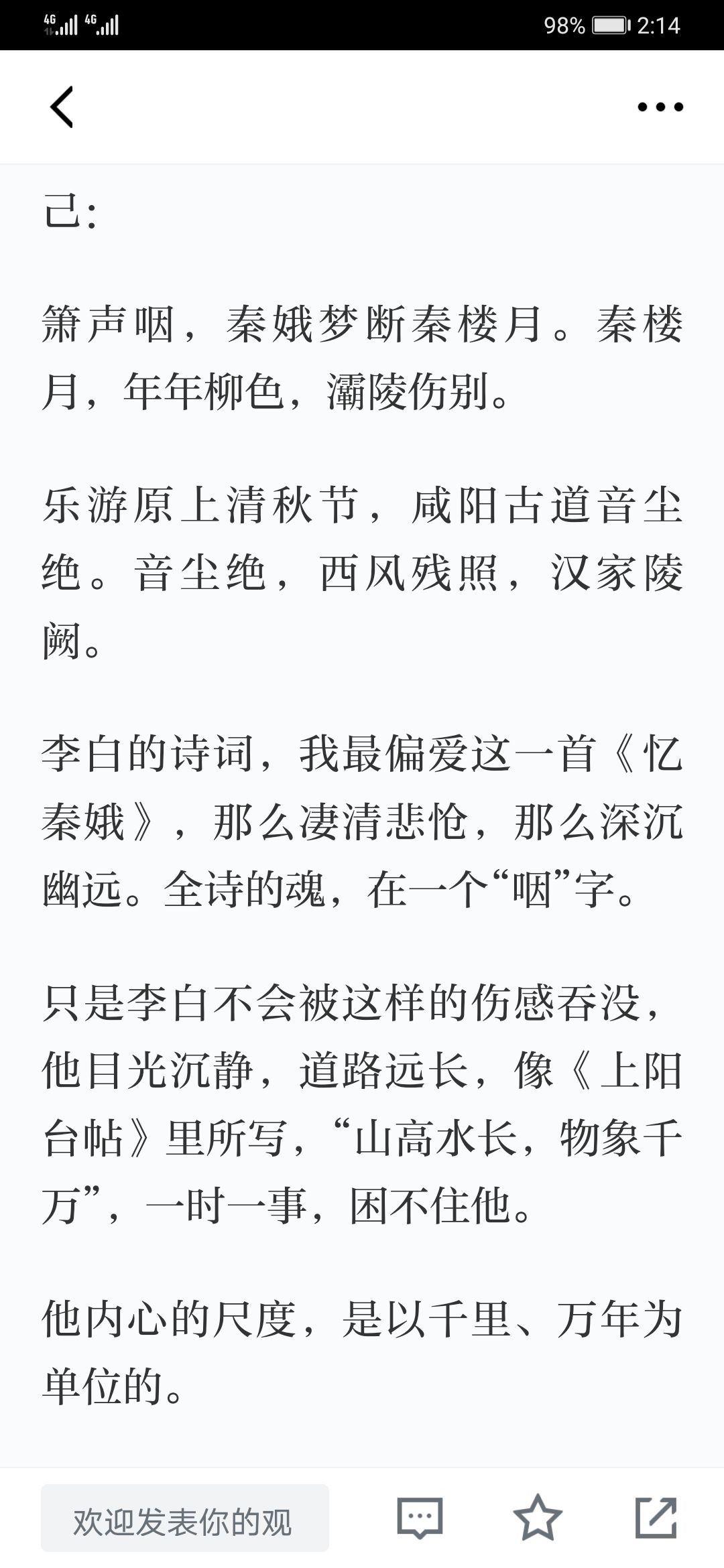
Task: Open the three-dot overflow menu
Action: (660, 107)
